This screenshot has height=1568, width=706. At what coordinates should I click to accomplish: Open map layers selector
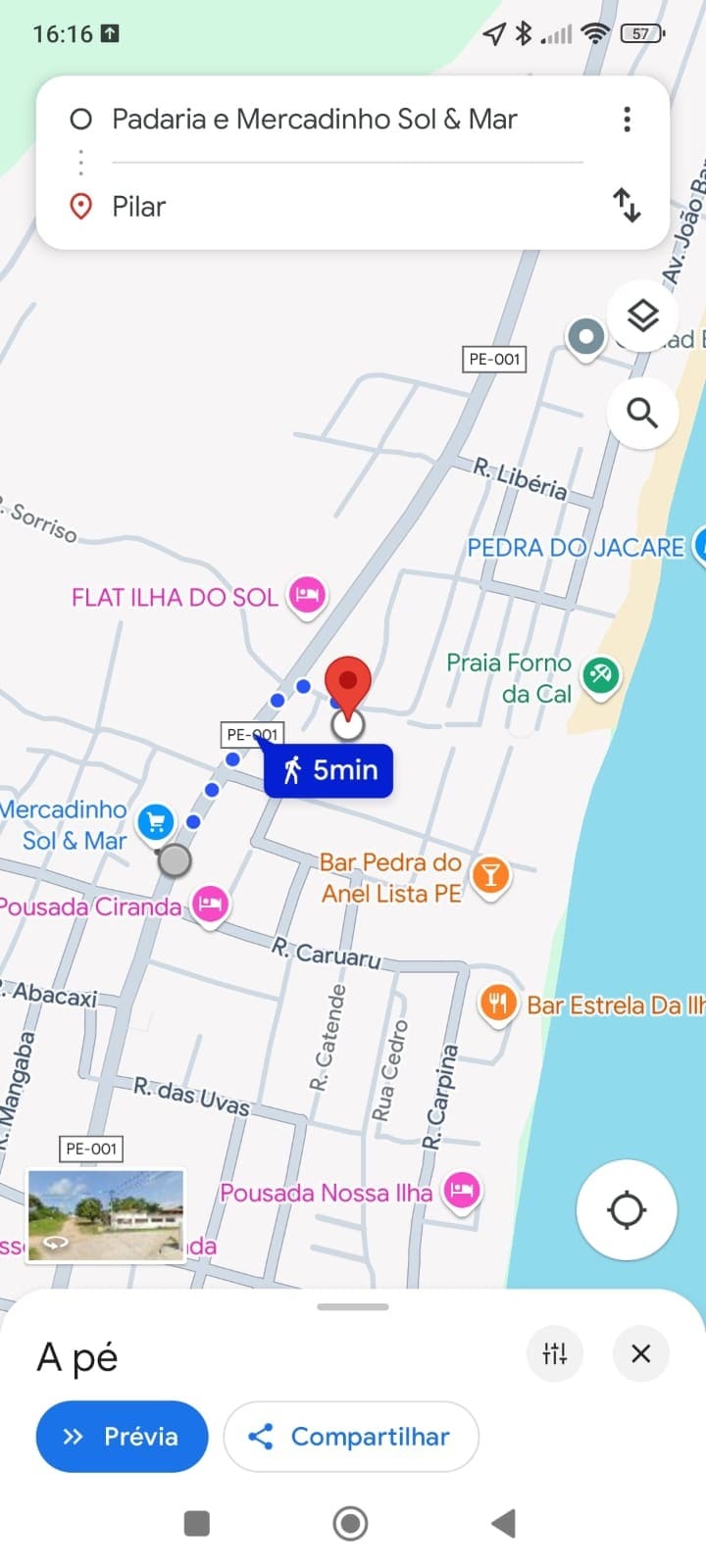(642, 317)
